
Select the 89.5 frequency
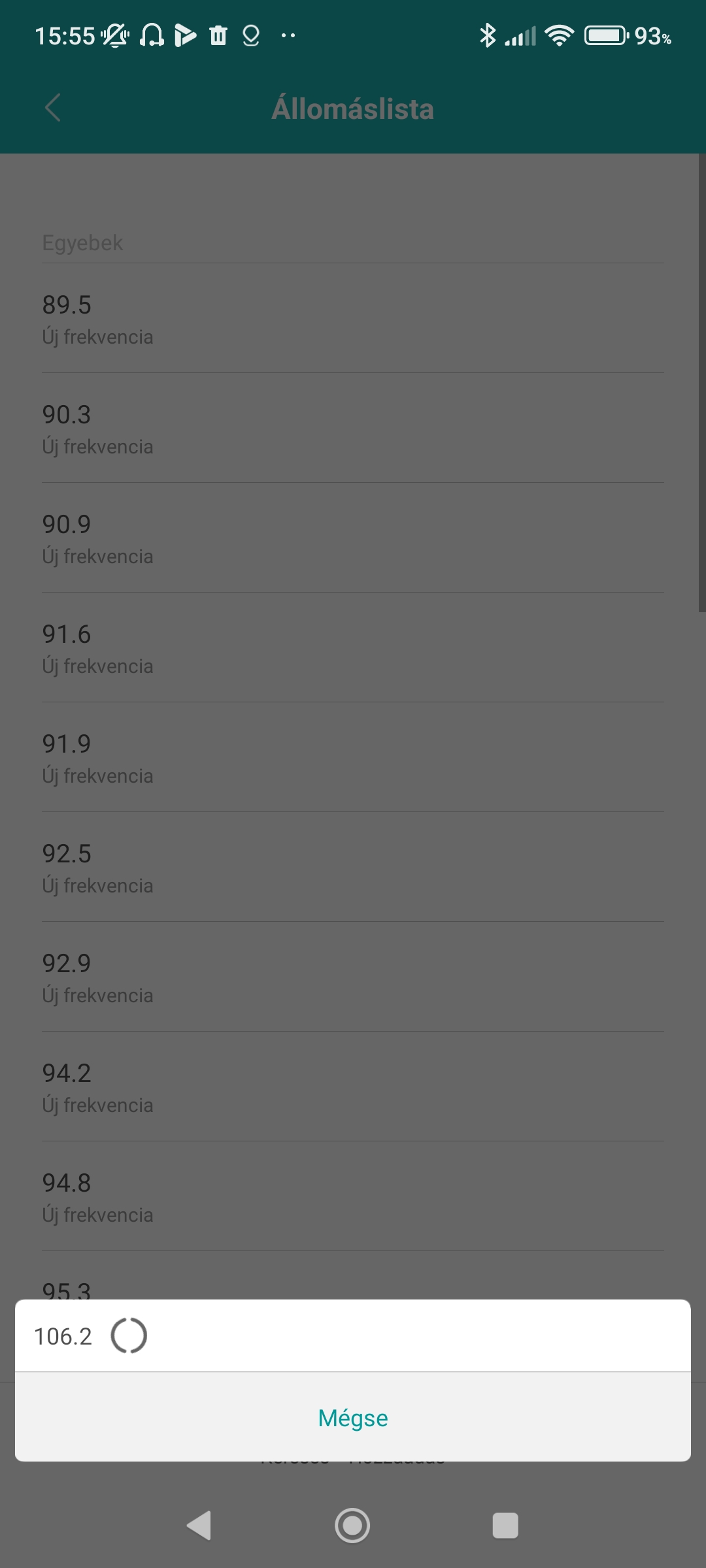coord(353,319)
